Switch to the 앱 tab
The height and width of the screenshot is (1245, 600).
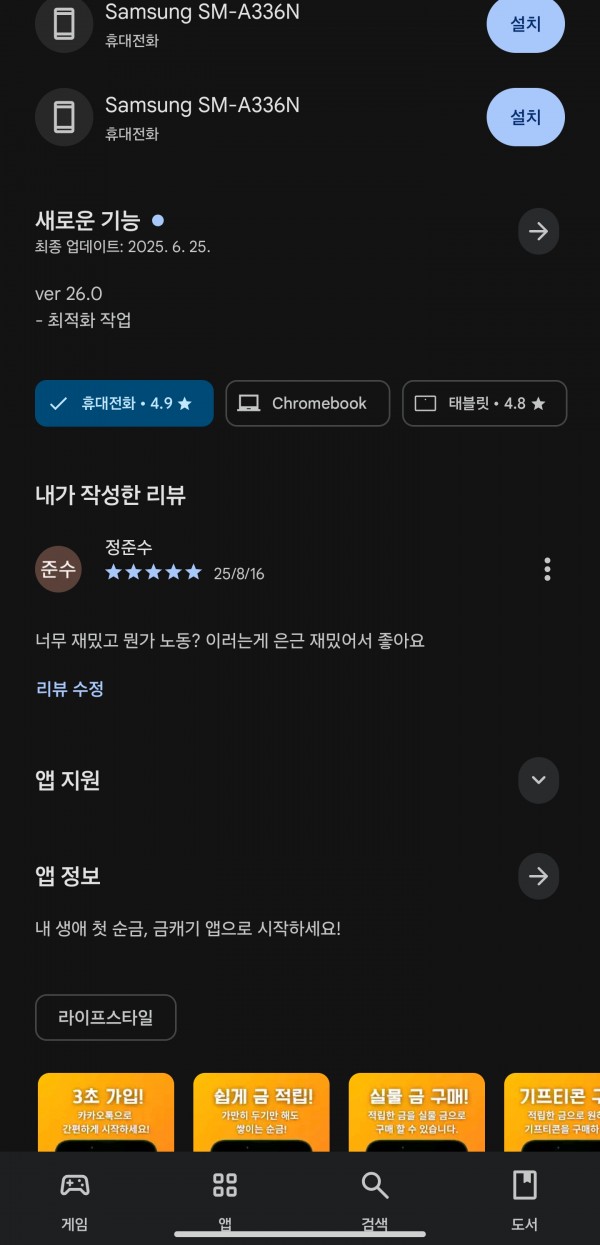click(x=225, y=1198)
